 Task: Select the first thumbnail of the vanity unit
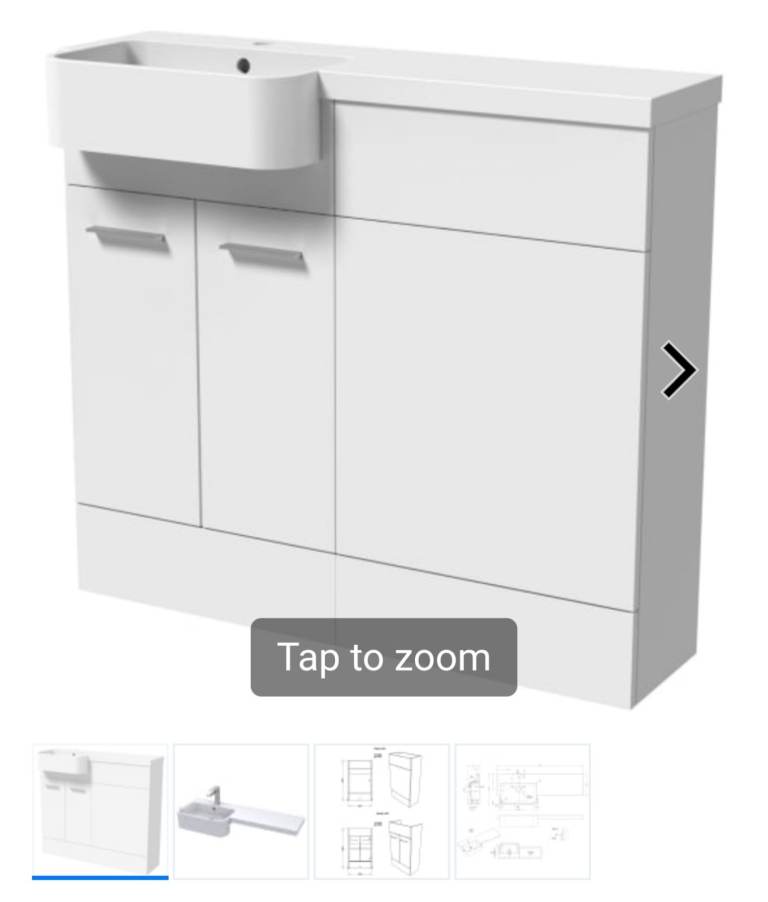click(x=100, y=811)
